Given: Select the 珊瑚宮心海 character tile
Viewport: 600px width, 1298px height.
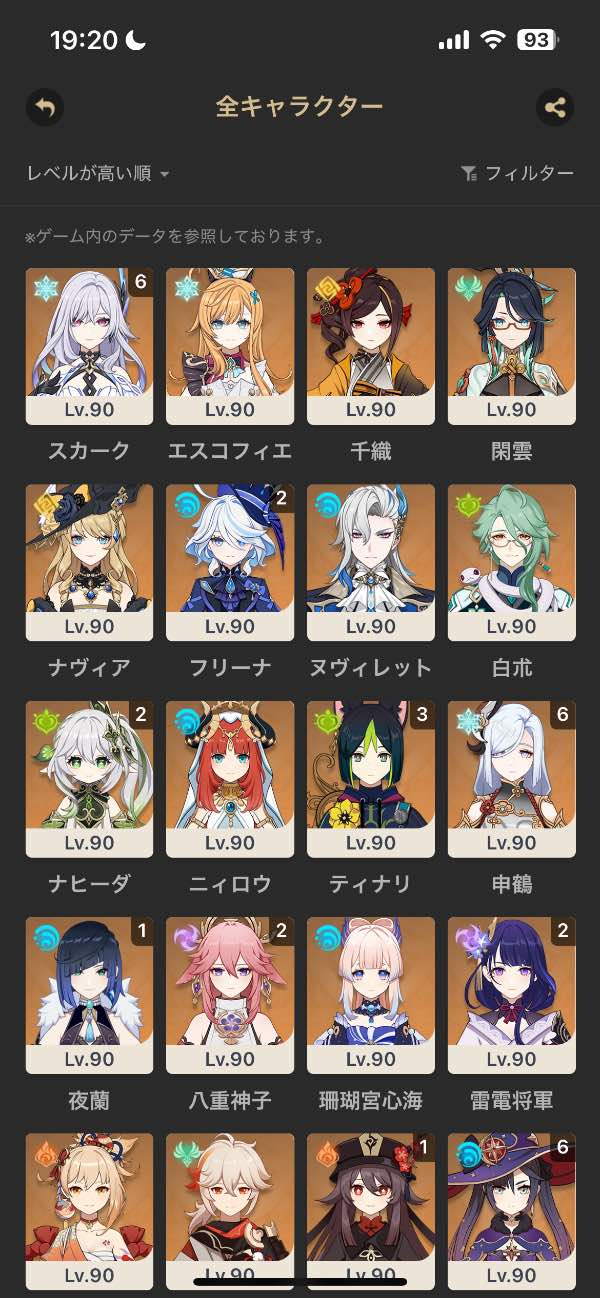Looking at the screenshot, I should [x=371, y=995].
